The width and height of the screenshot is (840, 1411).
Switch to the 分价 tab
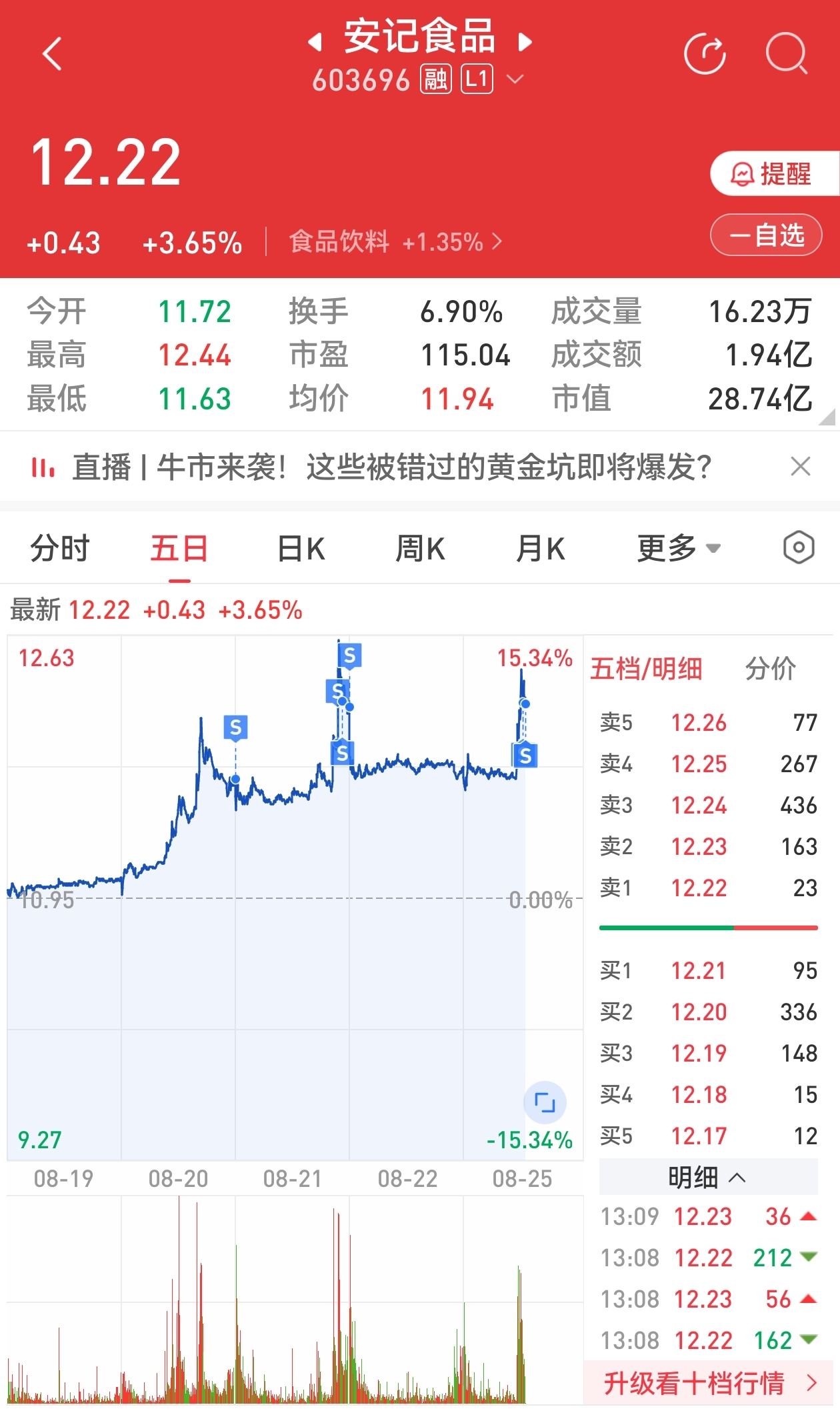(x=771, y=668)
